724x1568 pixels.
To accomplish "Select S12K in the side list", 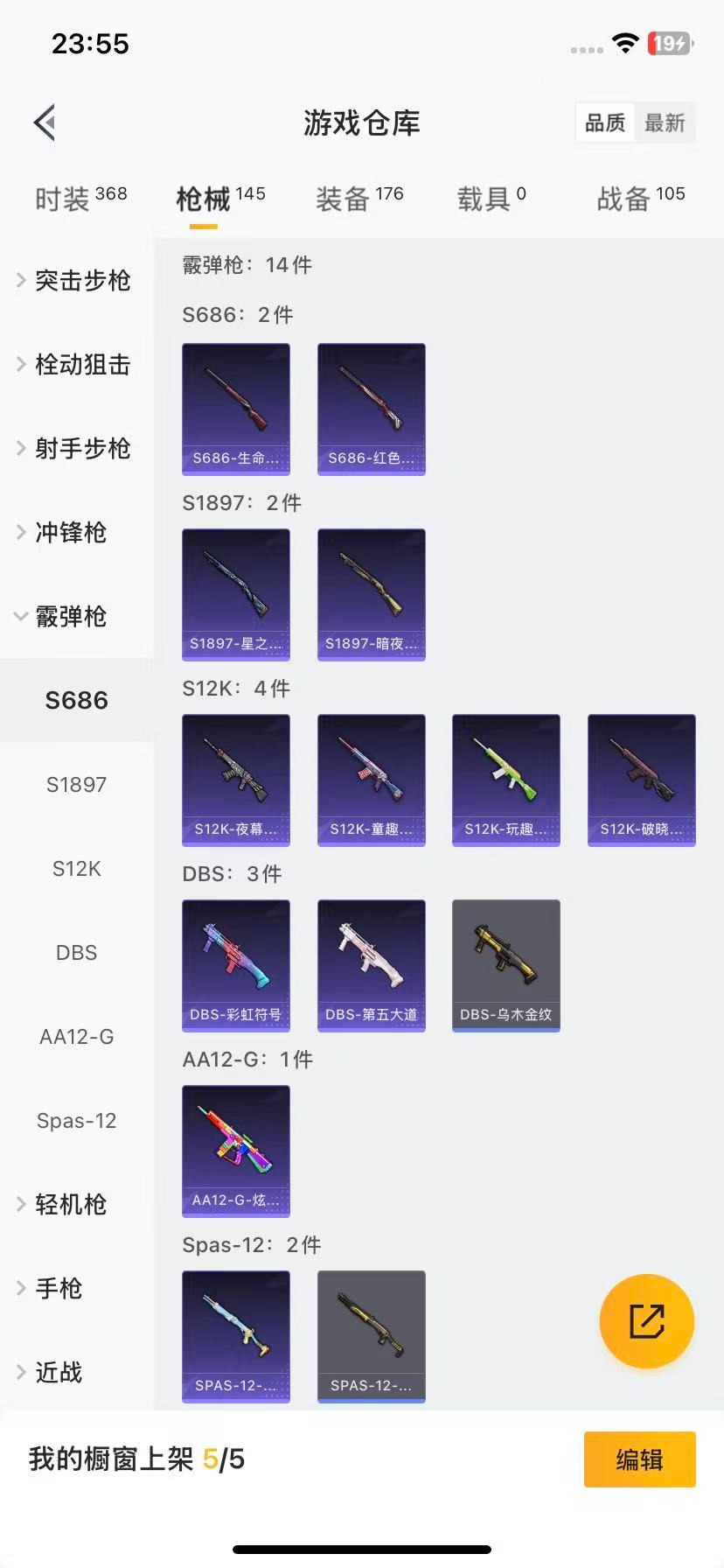I will (77, 868).
